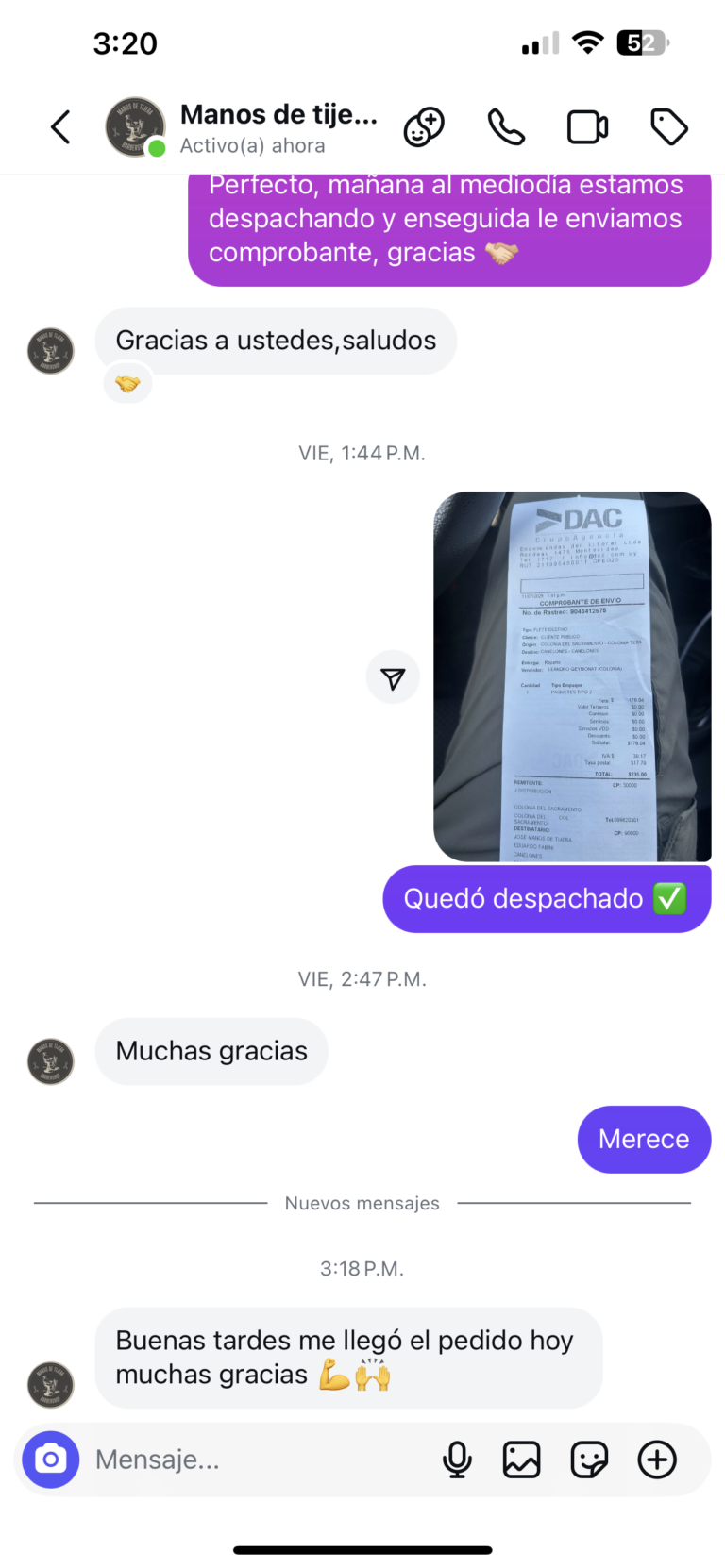The width and height of the screenshot is (725, 1568).
Task: Open the label tag icon
Action: click(669, 127)
